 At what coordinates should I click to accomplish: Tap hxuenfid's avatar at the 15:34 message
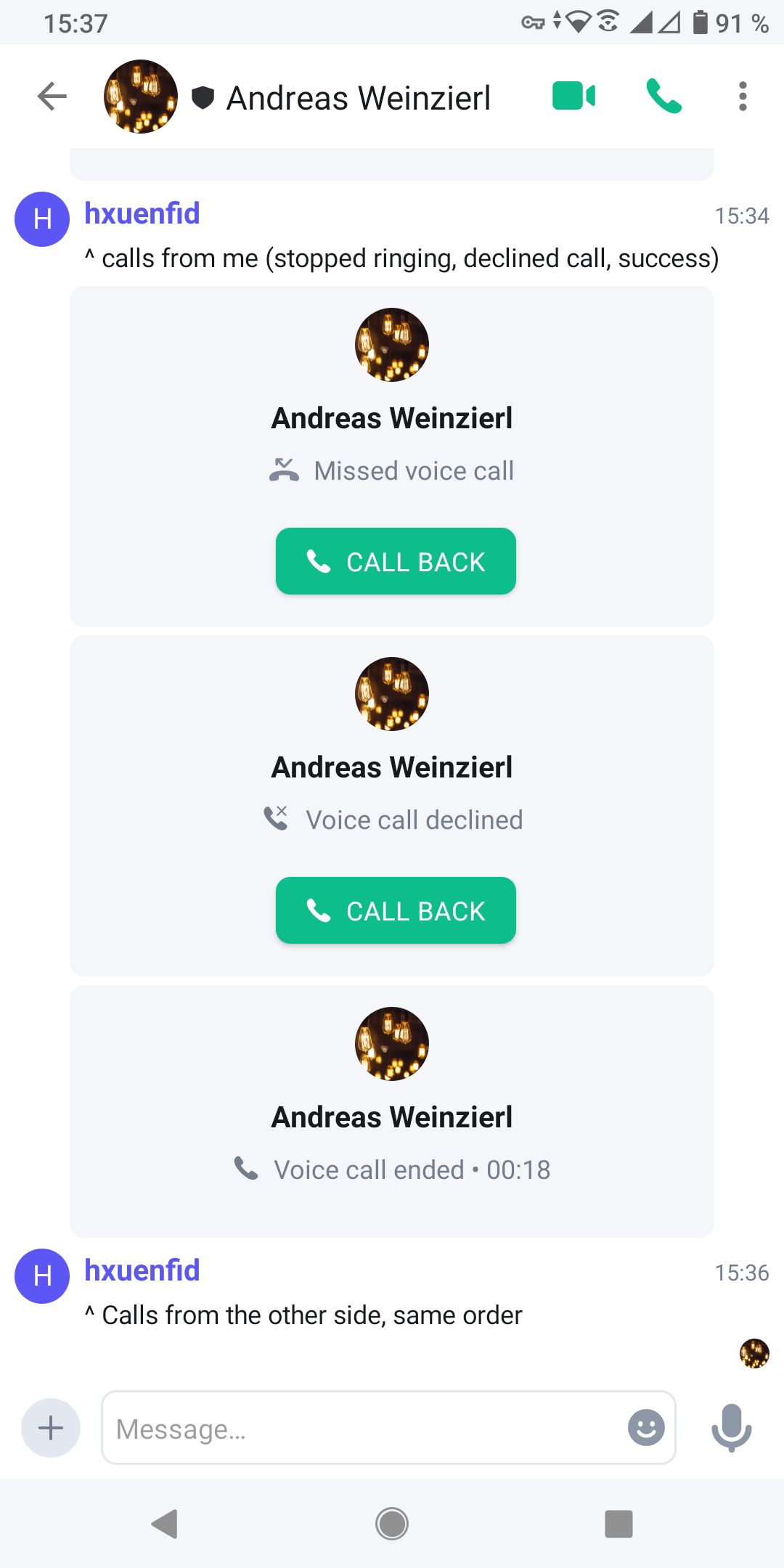click(x=42, y=219)
